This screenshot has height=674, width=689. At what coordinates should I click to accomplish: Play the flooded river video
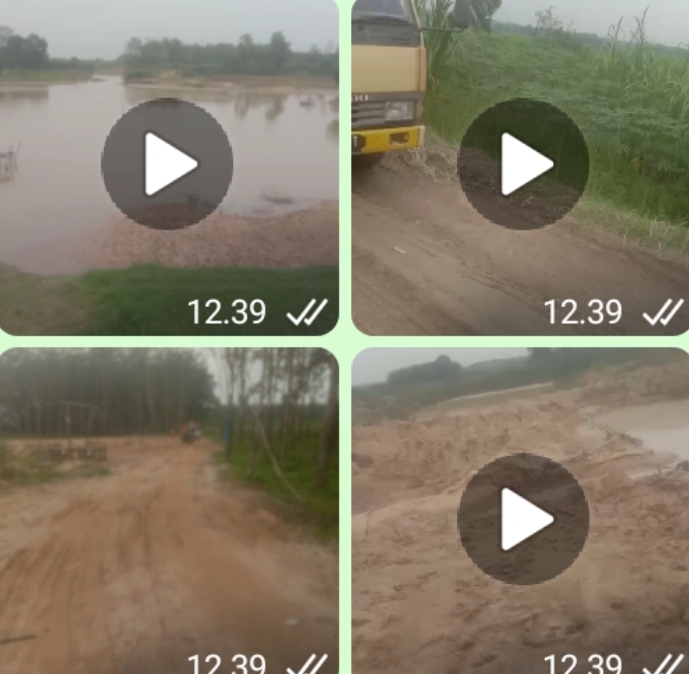click(167, 164)
